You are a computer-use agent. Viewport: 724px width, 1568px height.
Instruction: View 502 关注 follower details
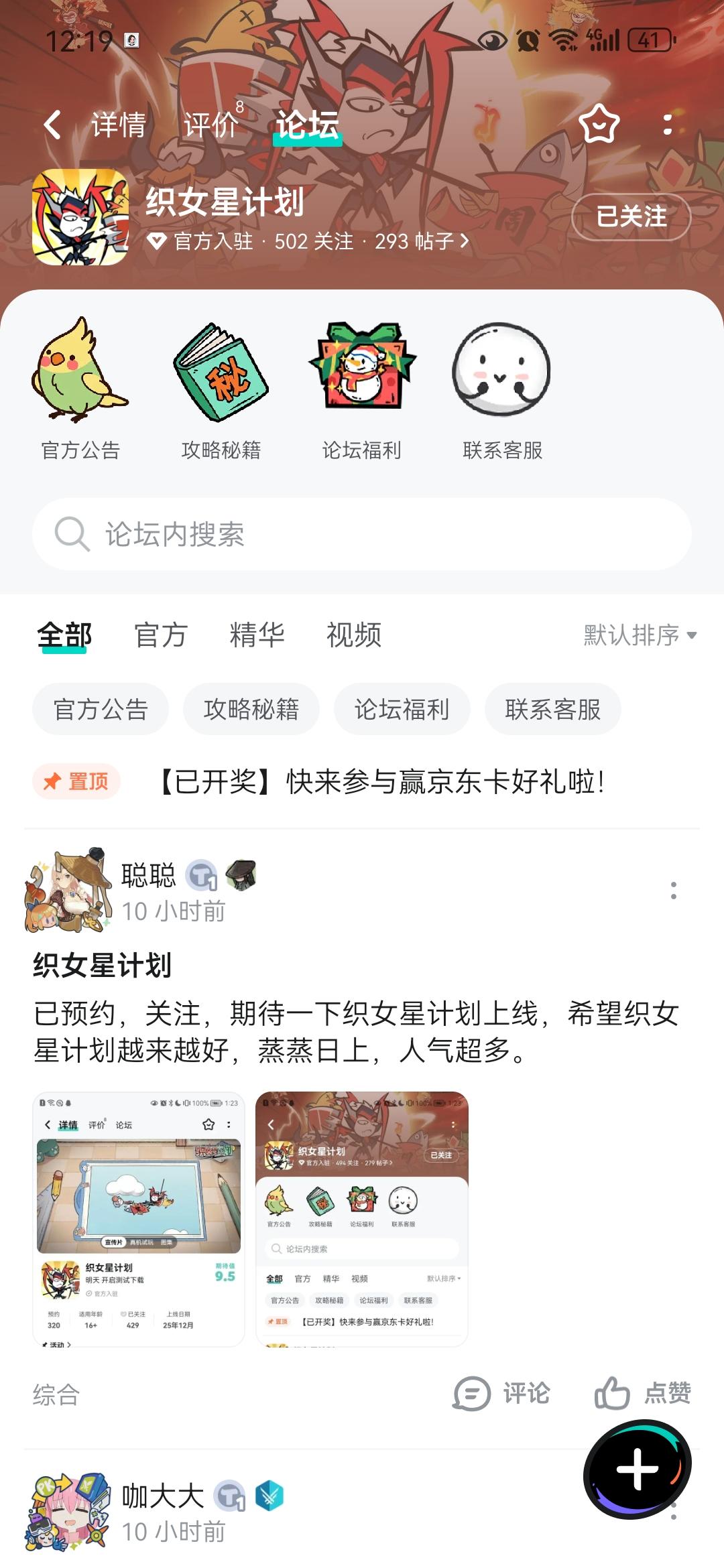315,241
